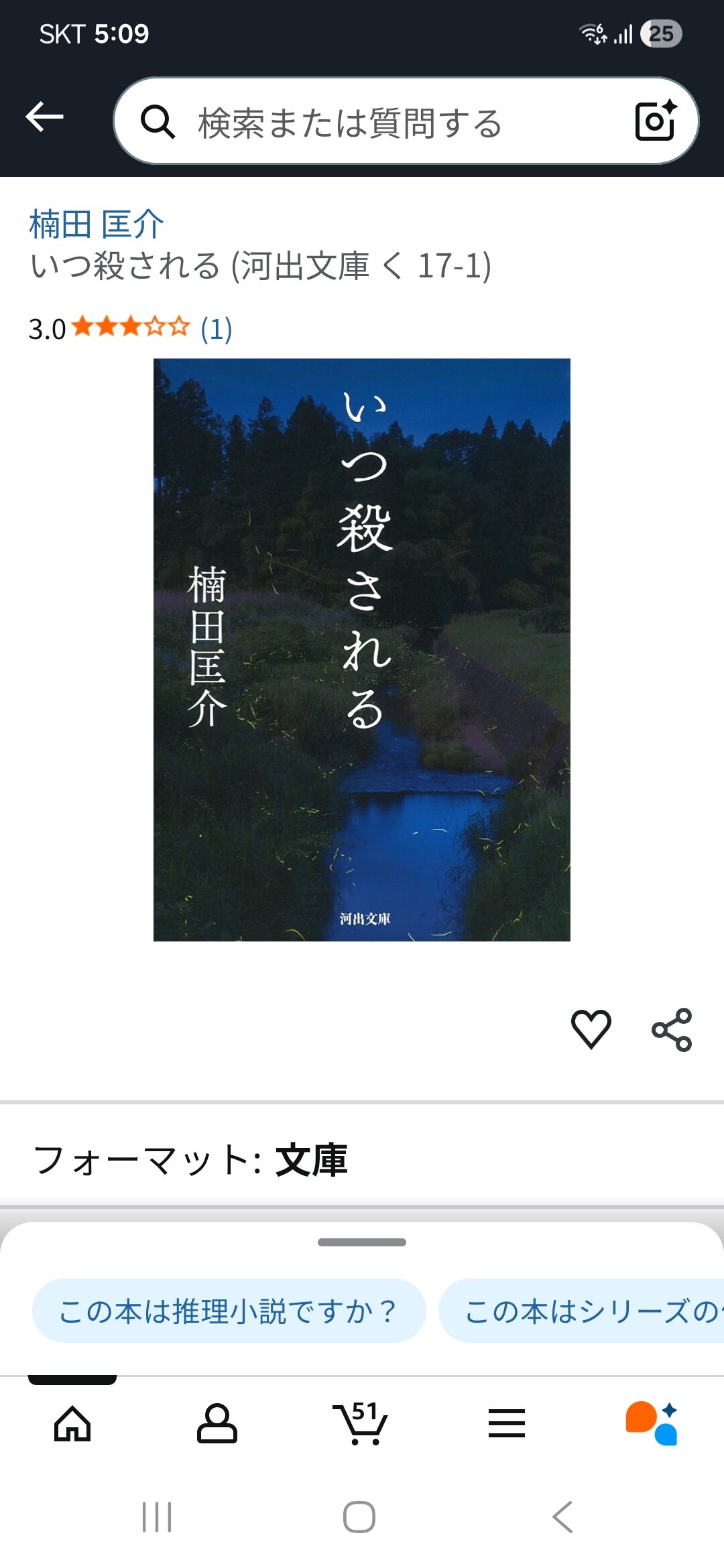Tap the star rating to expand reviews
The width and height of the screenshot is (724, 1568).
131,327
